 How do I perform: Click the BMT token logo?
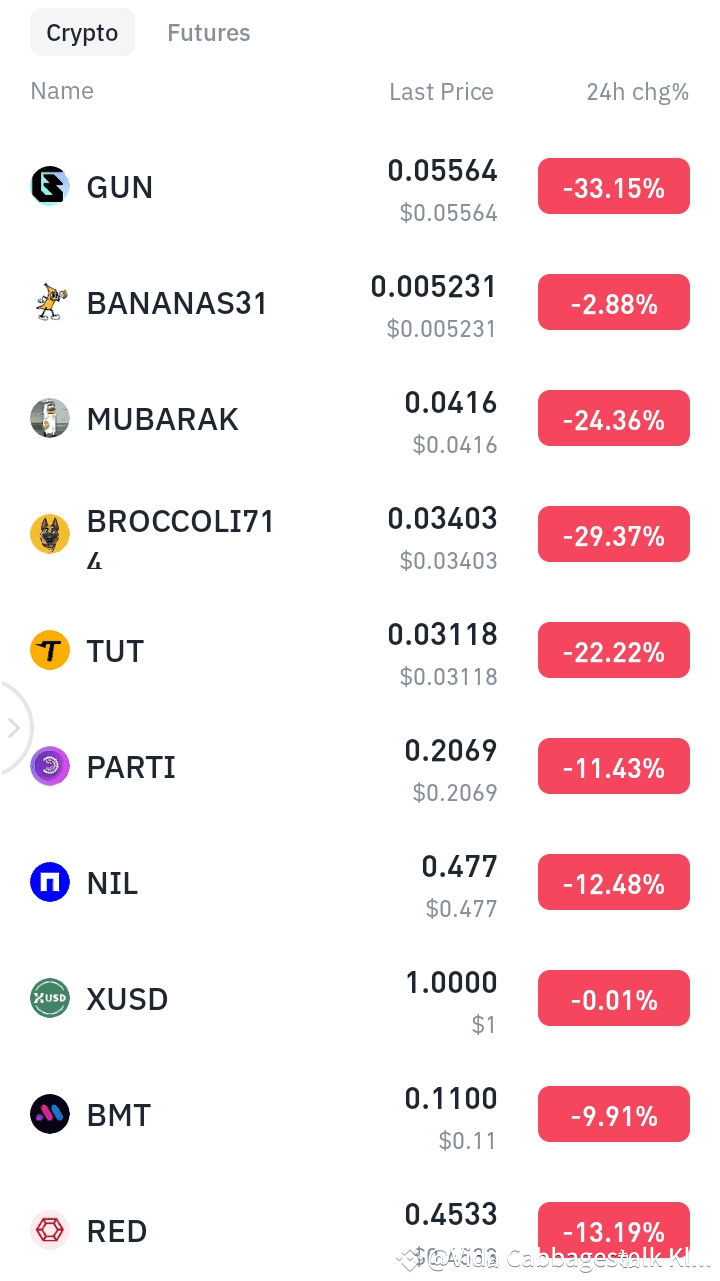(x=50, y=1114)
